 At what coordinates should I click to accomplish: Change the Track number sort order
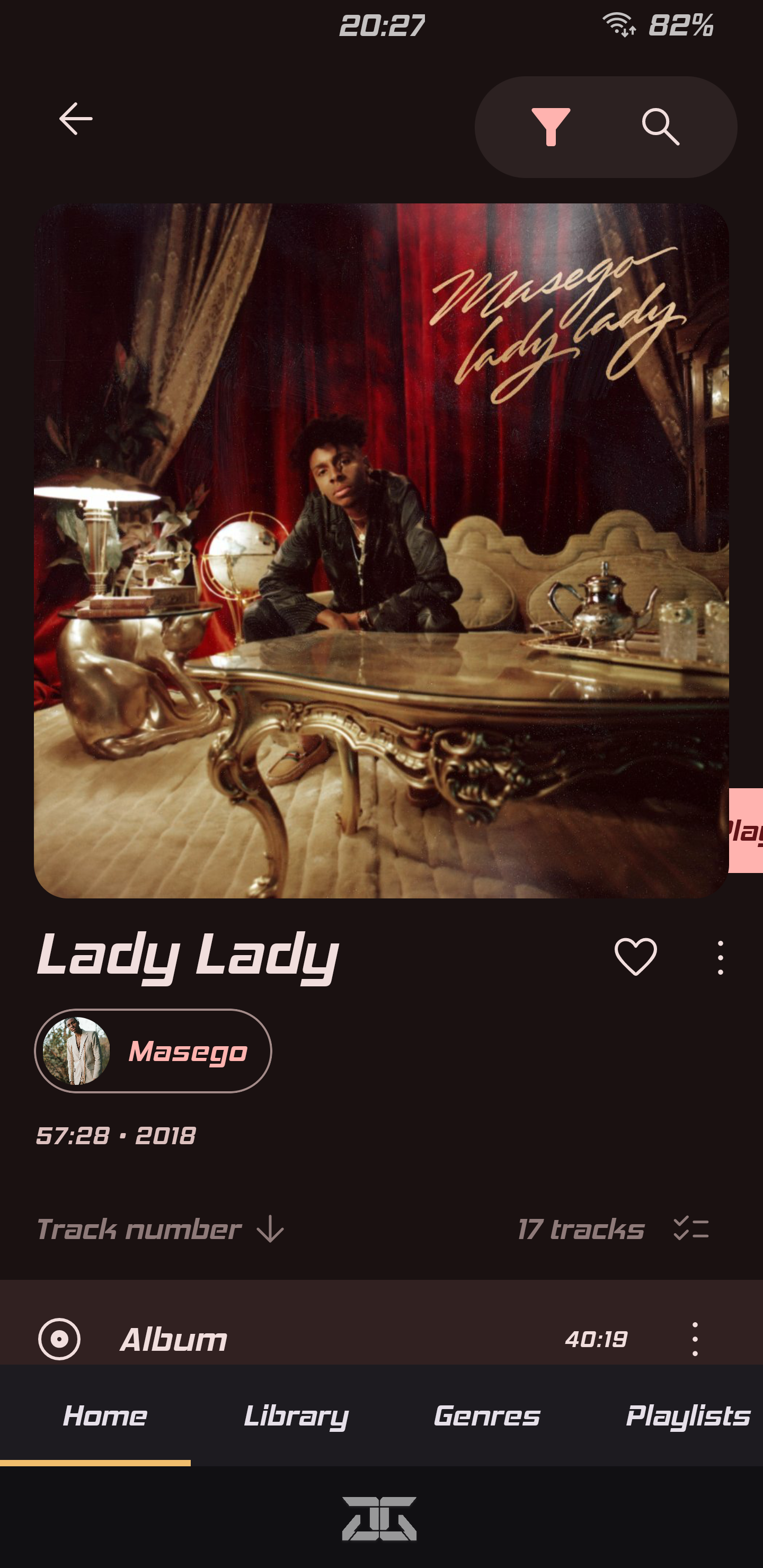pyautogui.click(x=160, y=1229)
